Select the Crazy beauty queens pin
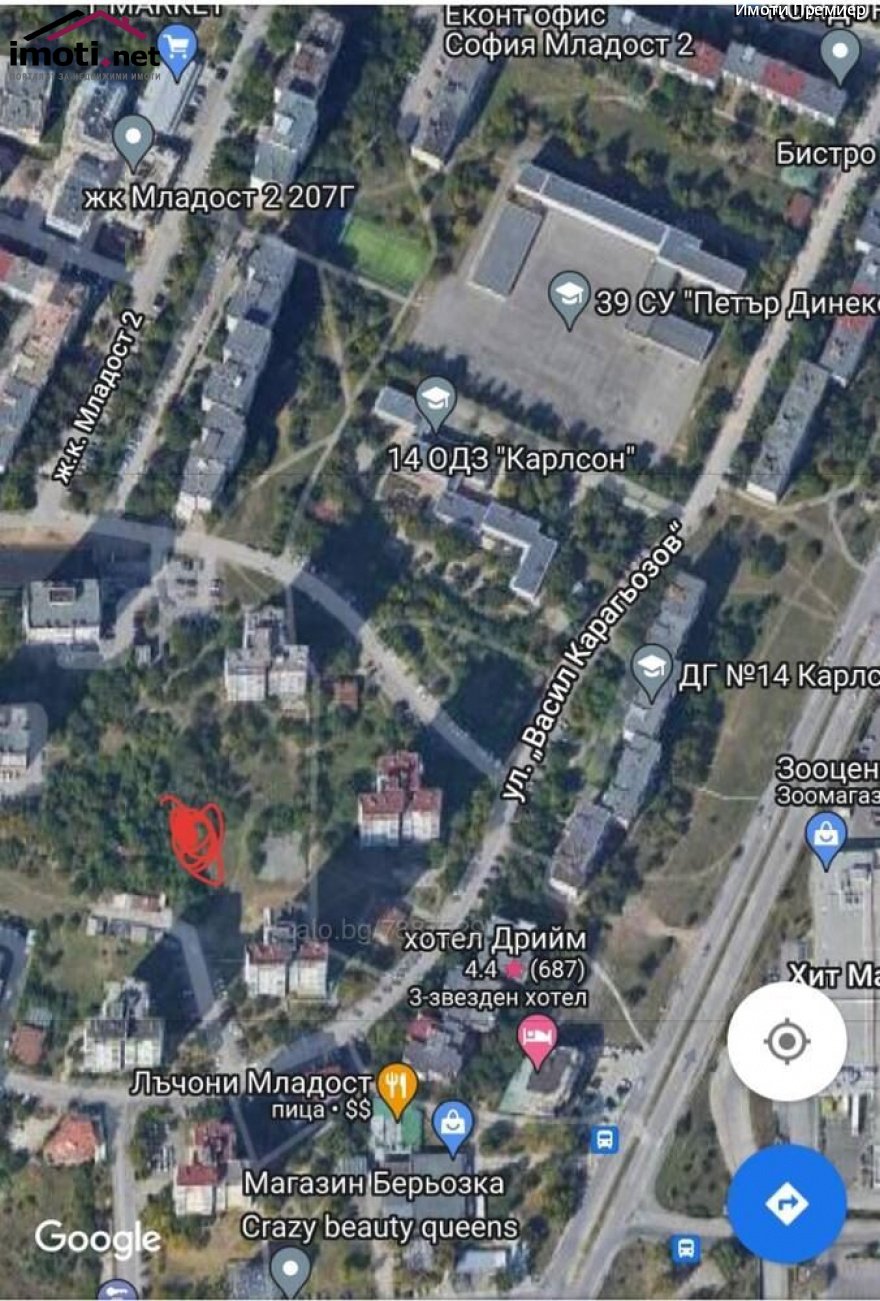Viewport: 880px width, 1301px height. [291, 1268]
